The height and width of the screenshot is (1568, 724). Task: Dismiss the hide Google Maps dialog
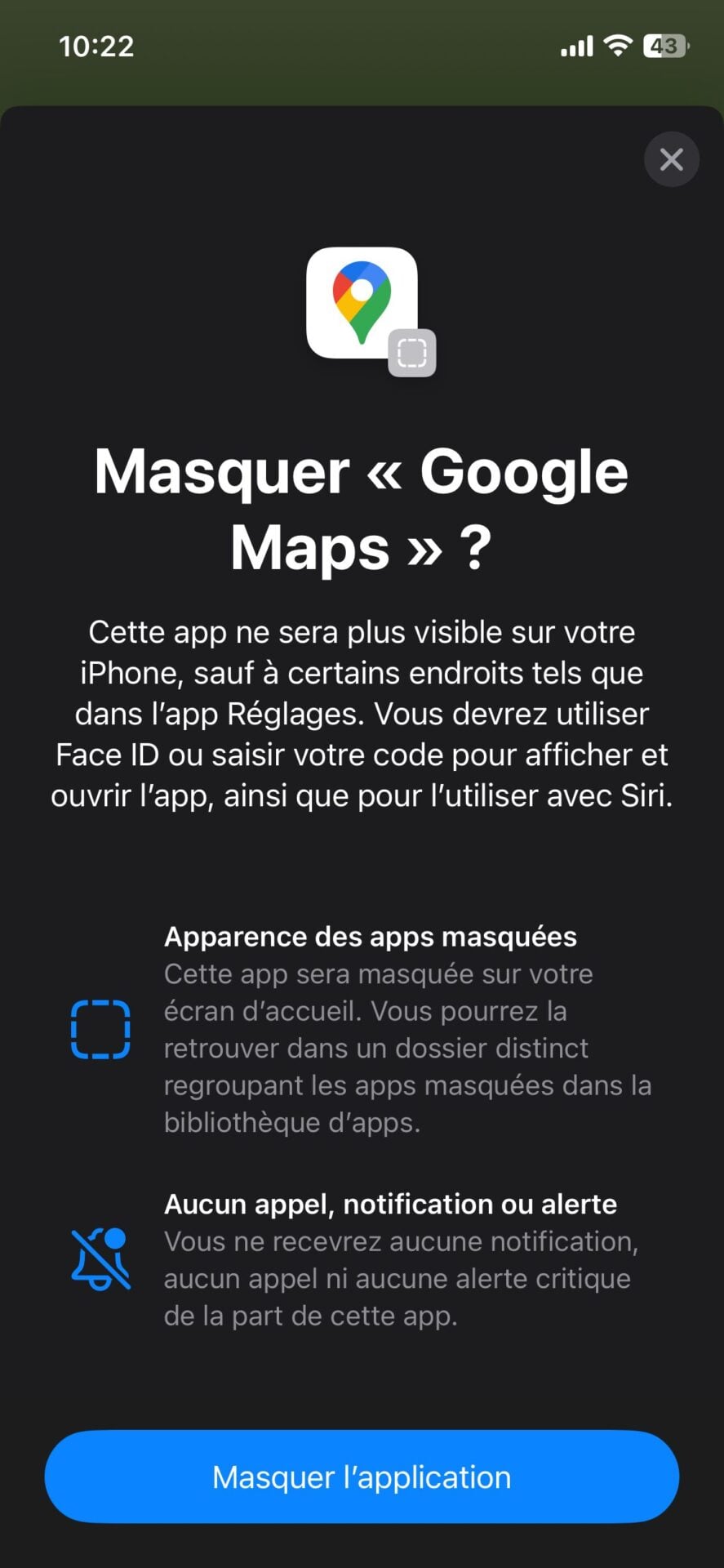(671, 159)
